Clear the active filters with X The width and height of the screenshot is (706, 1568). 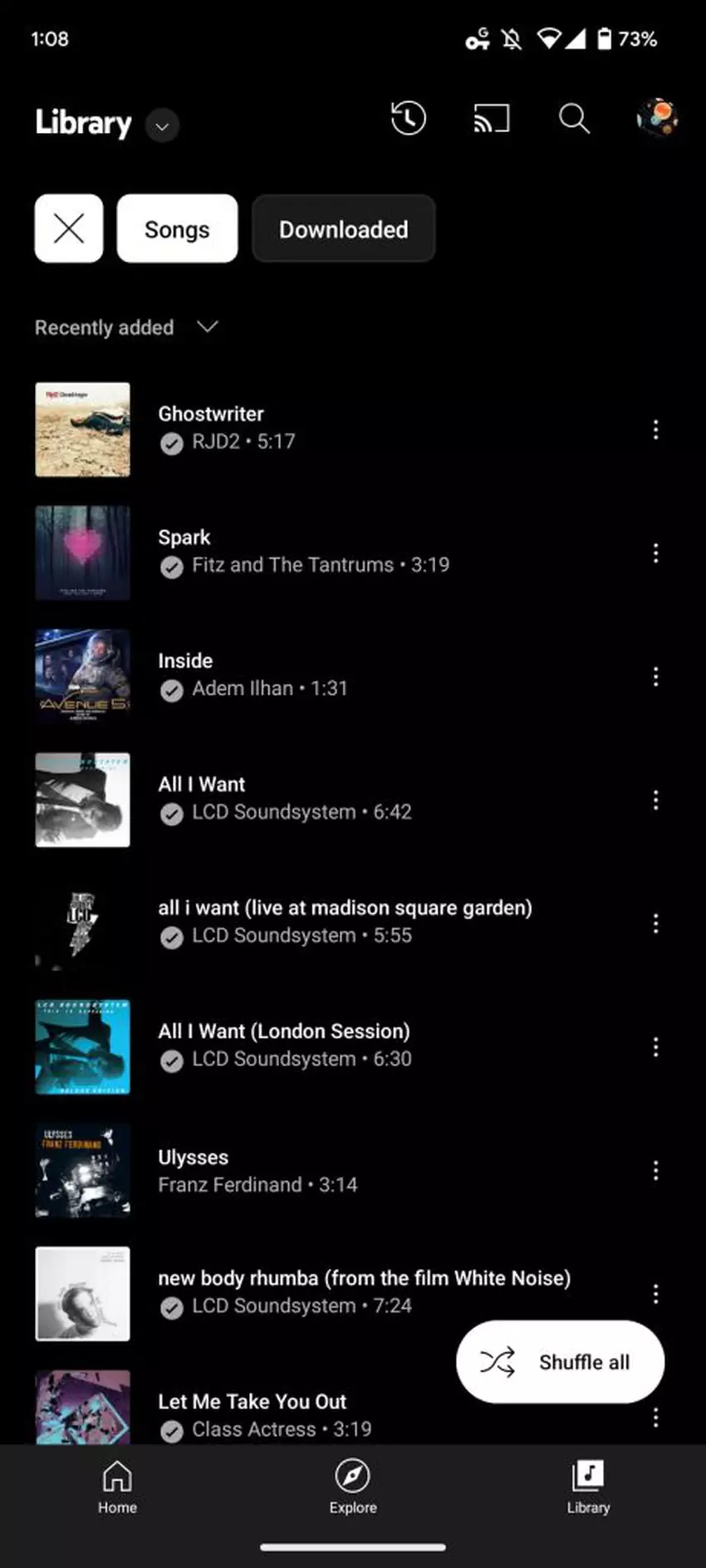(69, 228)
